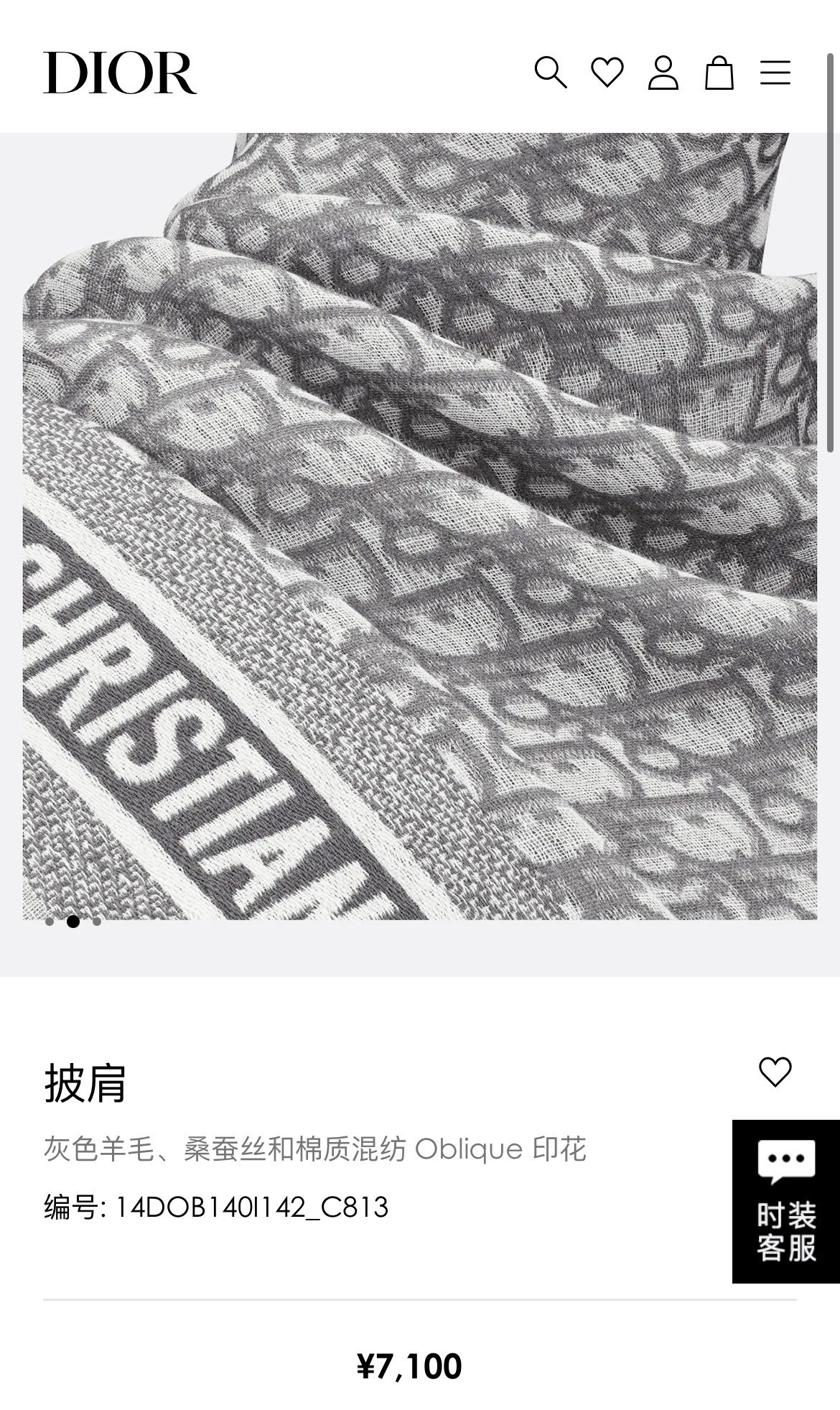Screen dimensions: 840x1410
Task: Open the search icon
Action: tap(551, 73)
